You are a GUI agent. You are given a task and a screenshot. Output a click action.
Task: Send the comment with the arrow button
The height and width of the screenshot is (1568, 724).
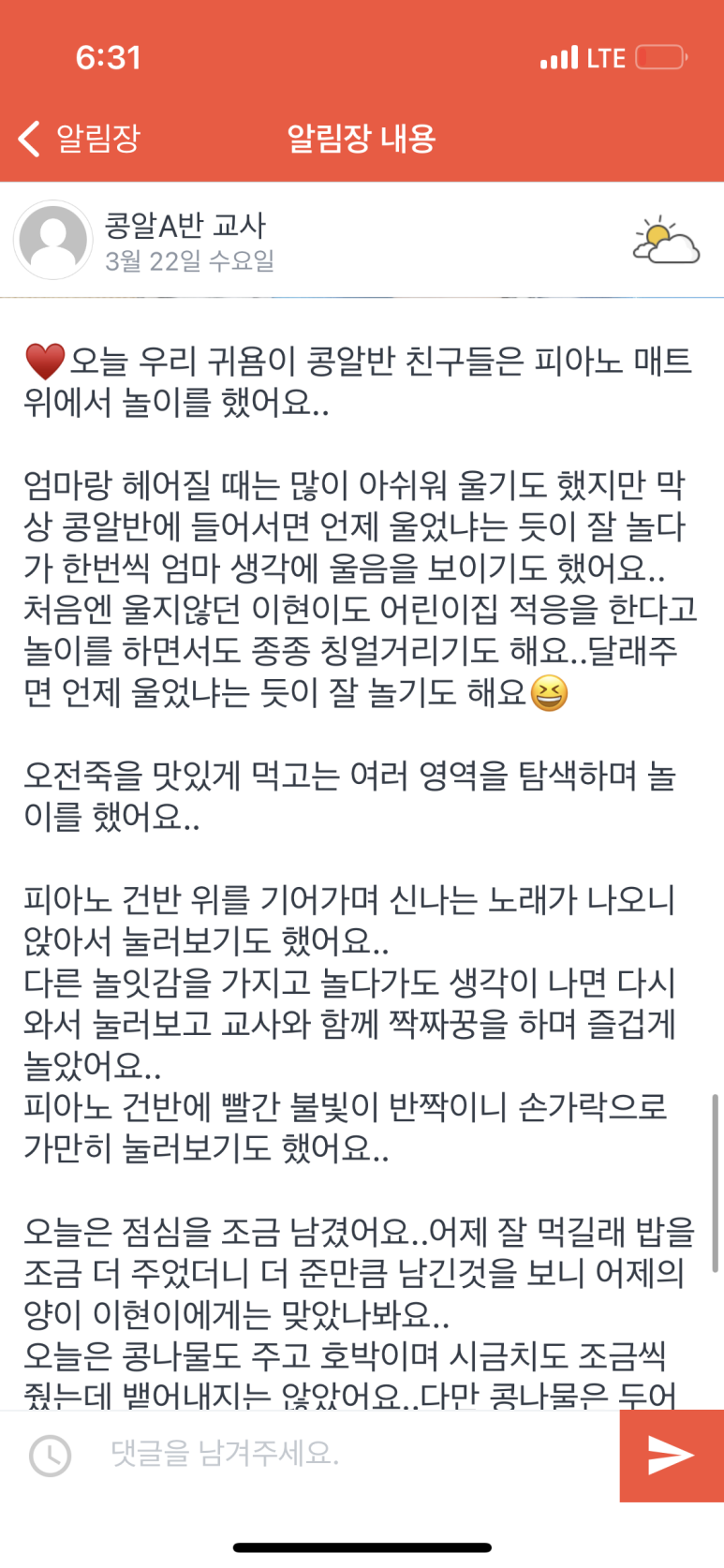[x=671, y=1455]
